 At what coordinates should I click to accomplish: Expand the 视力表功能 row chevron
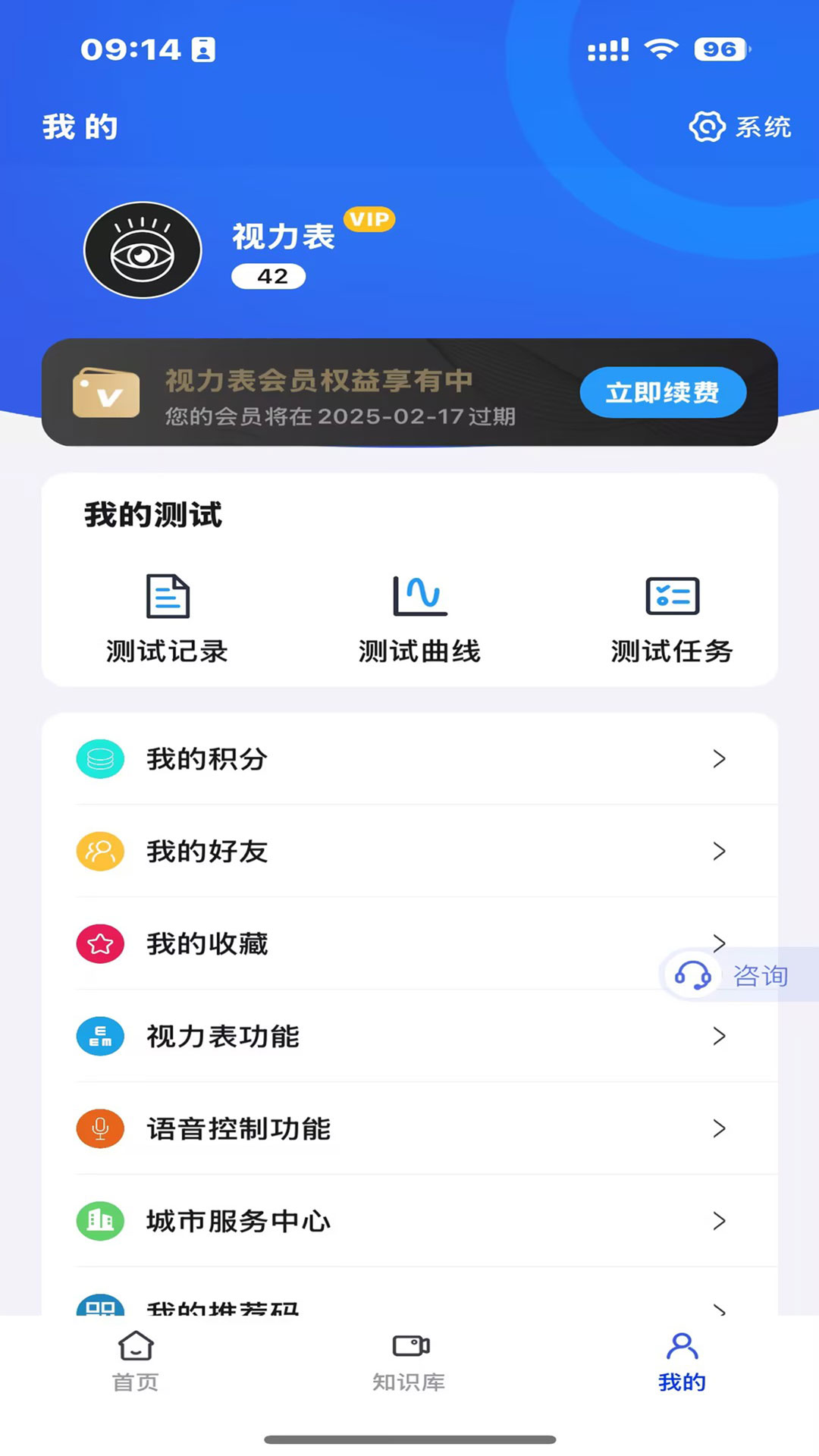click(x=719, y=1036)
